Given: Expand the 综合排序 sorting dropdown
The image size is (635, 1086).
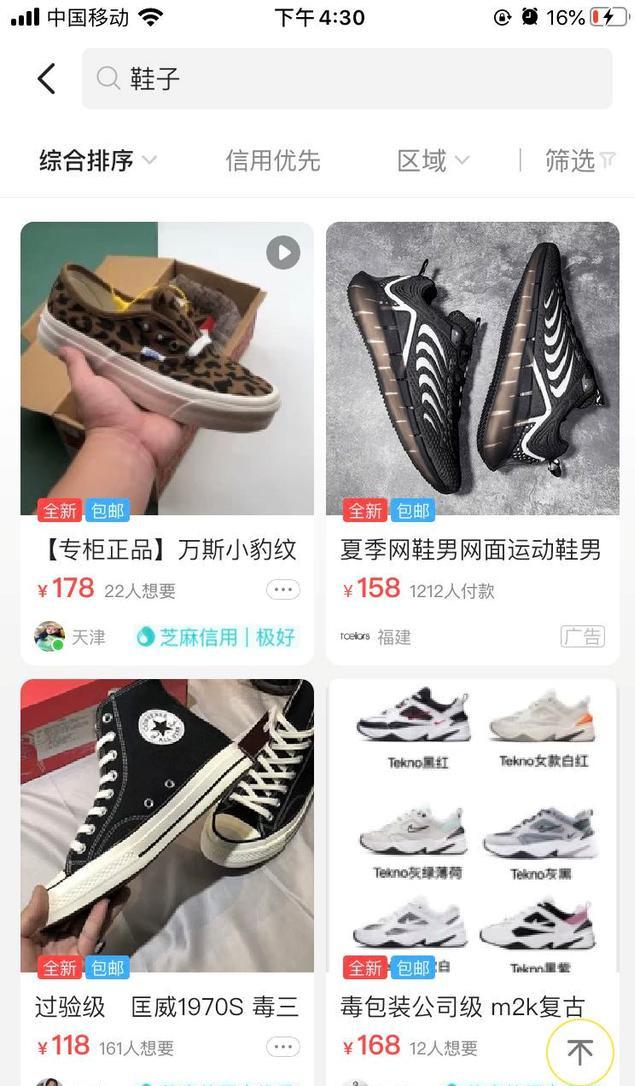Looking at the screenshot, I should click(x=98, y=160).
